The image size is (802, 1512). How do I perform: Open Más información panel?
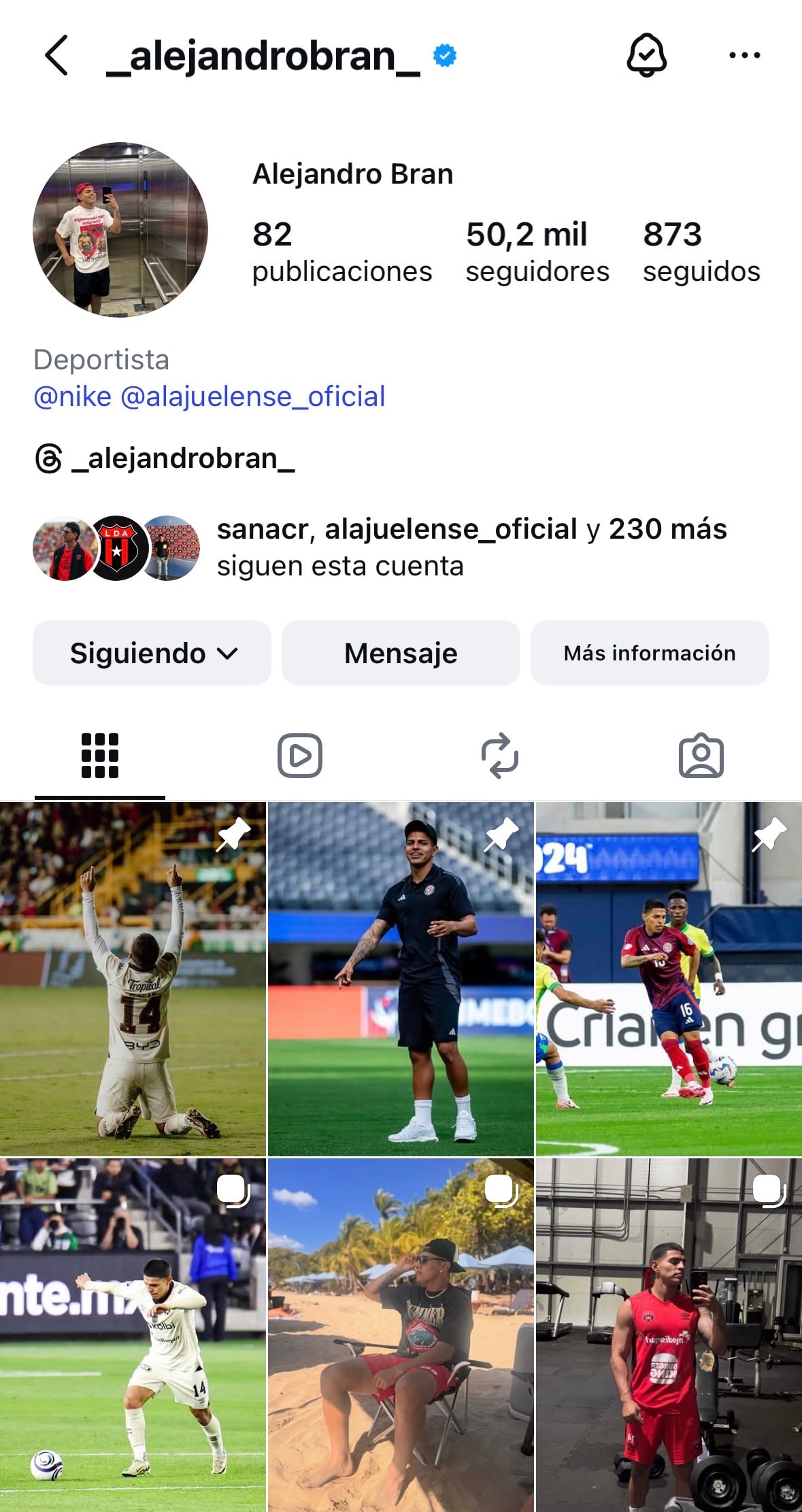tap(649, 653)
